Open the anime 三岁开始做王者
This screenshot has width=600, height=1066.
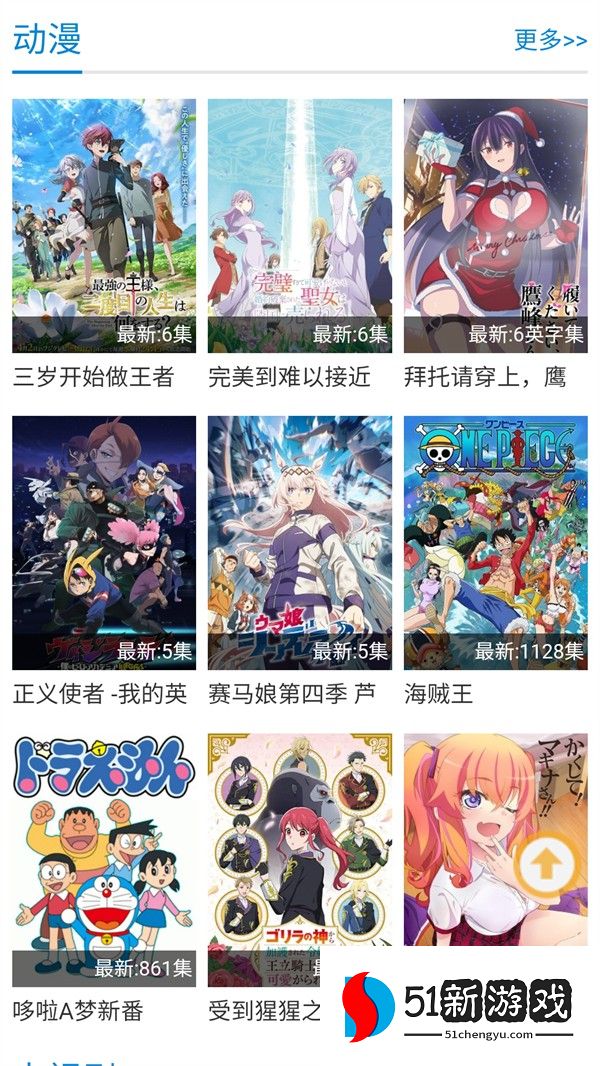pyautogui.click(x=104, y=226)
